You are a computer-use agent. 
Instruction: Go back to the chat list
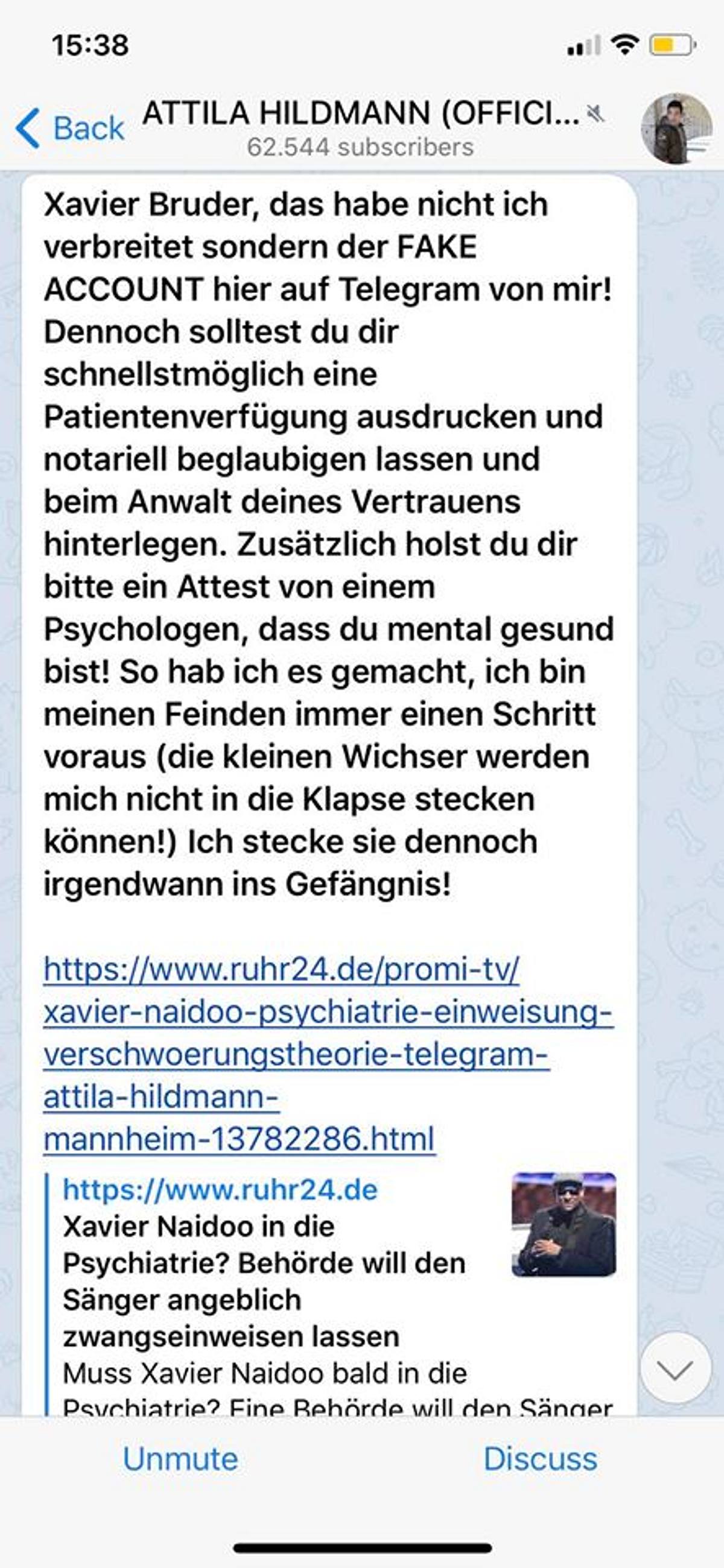pos(70,128)
